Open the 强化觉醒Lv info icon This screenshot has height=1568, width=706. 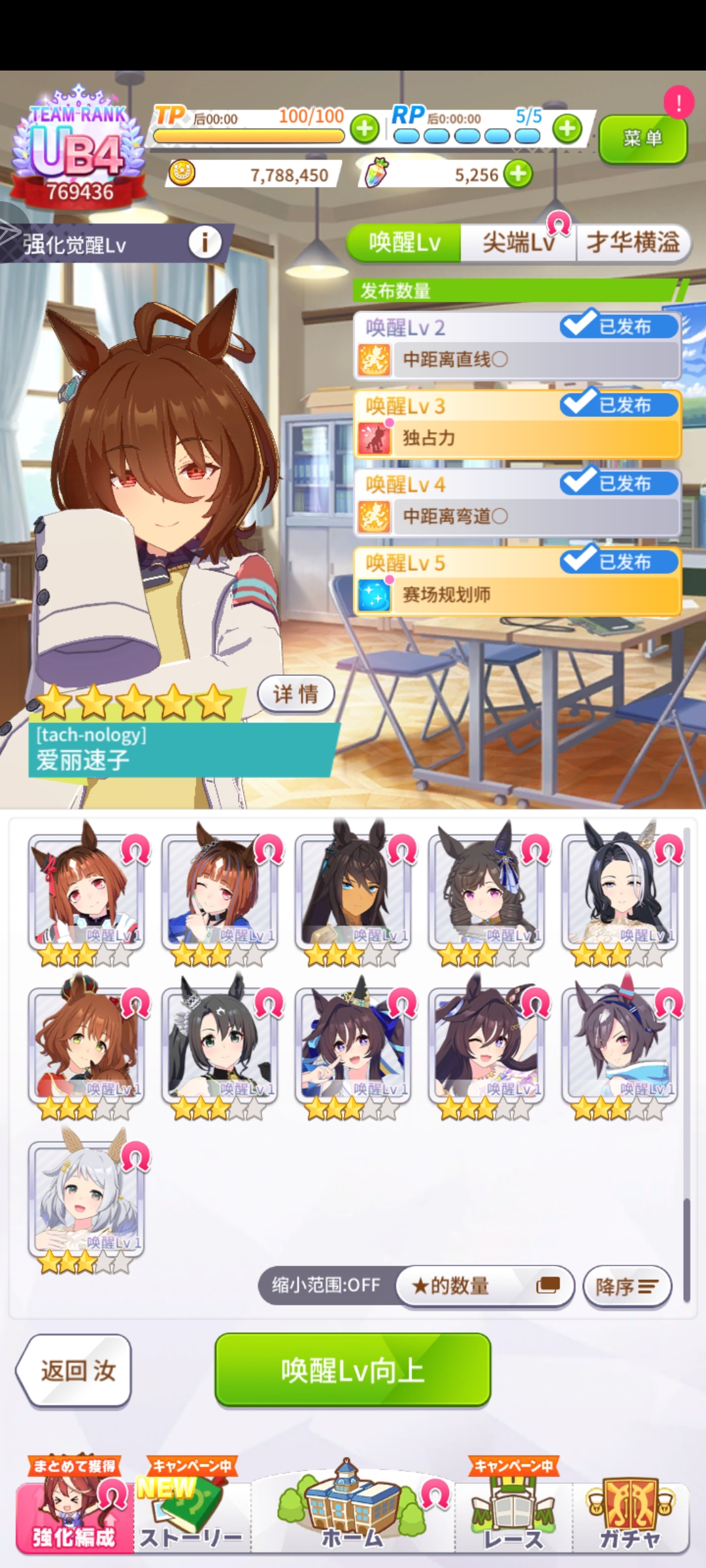[205, 243]
